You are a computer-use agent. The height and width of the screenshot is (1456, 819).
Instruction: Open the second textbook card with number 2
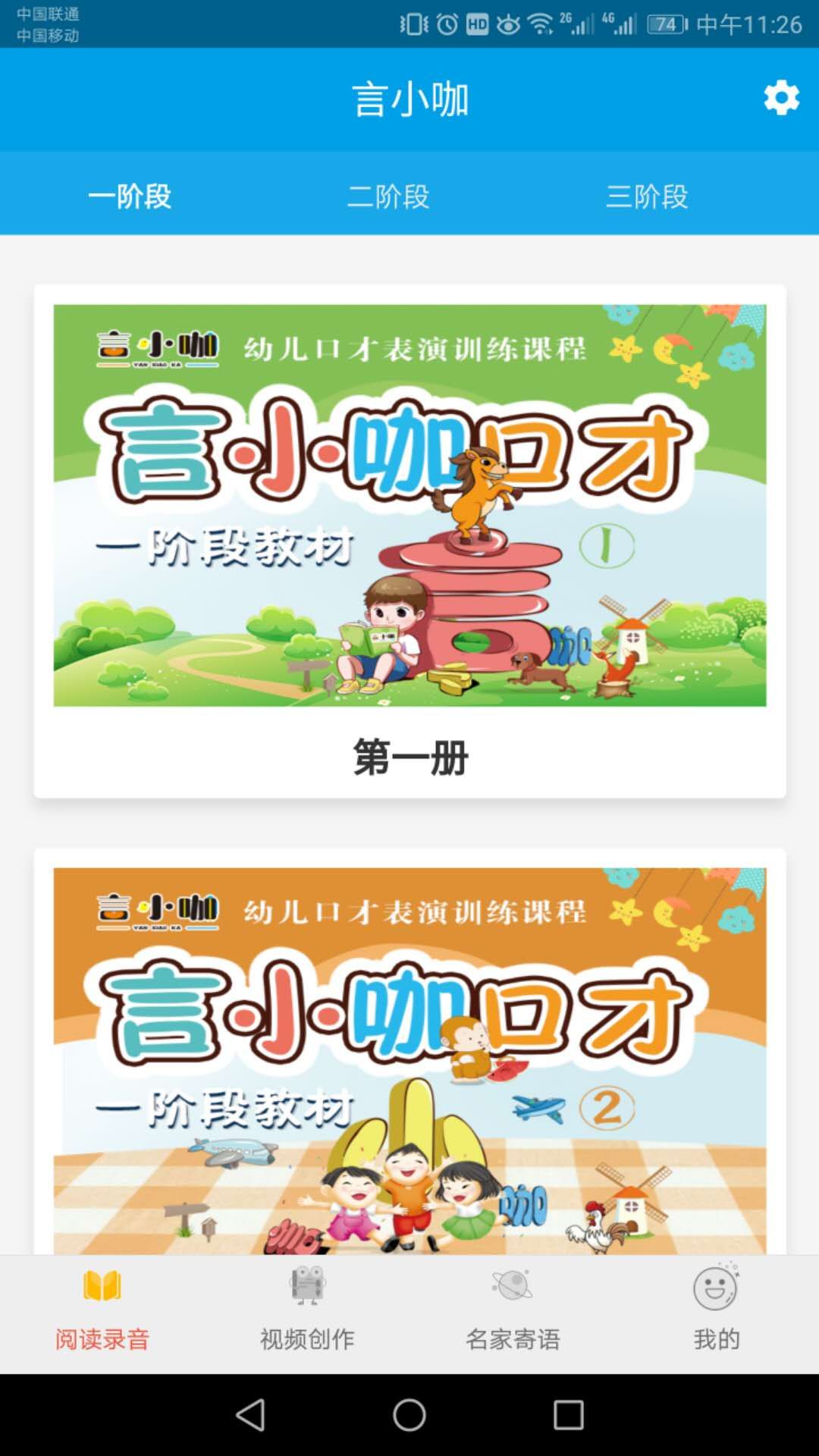click(x=409, y=1052)
